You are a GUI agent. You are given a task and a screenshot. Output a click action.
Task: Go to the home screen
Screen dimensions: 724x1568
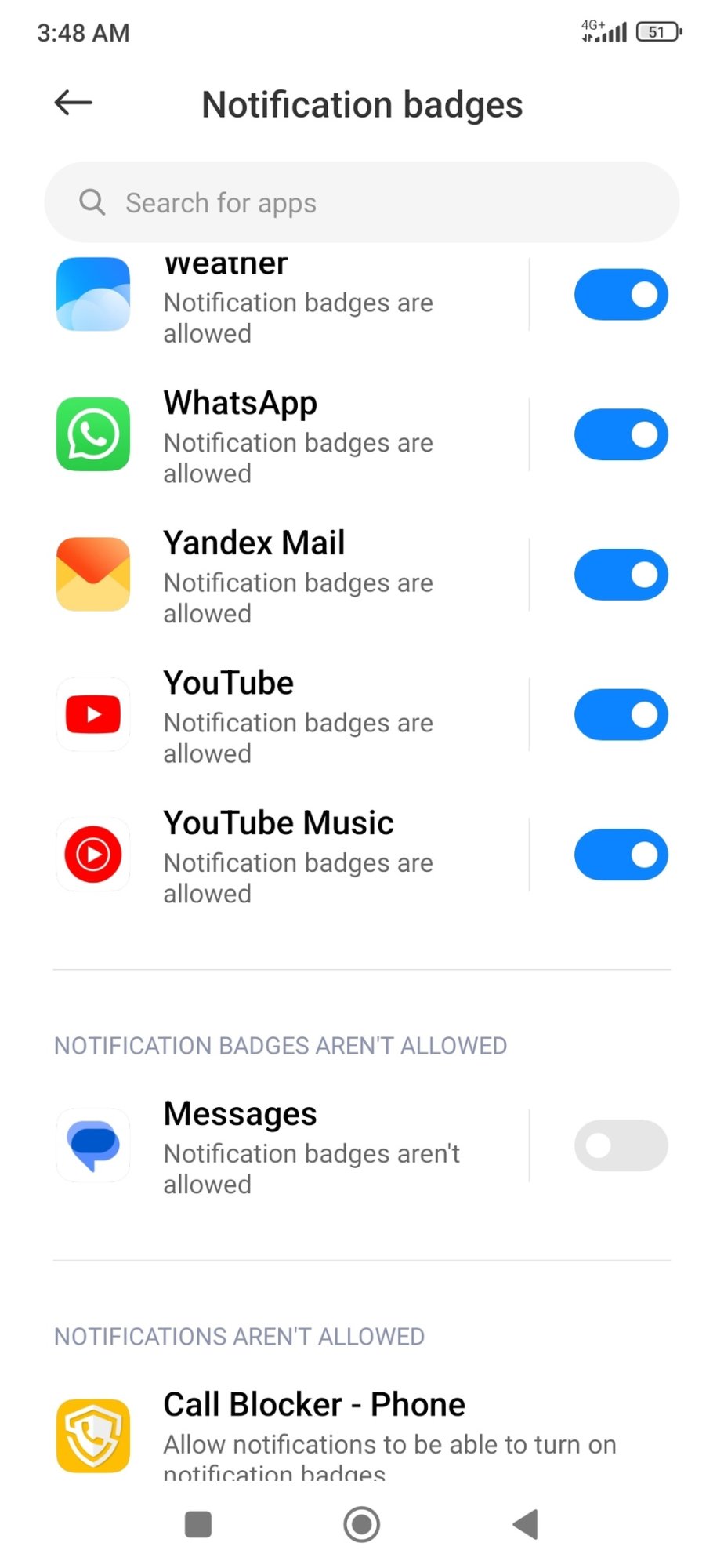(362, 1525)
